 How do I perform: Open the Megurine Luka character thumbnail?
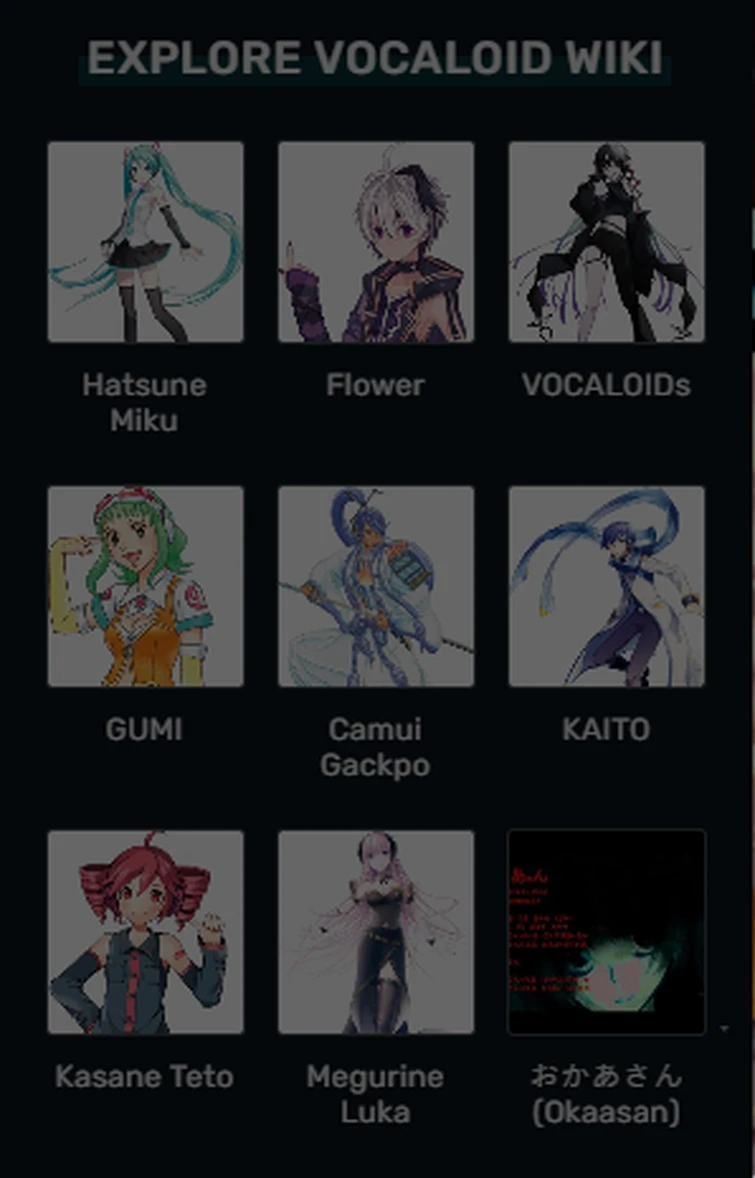pos(377,932)
